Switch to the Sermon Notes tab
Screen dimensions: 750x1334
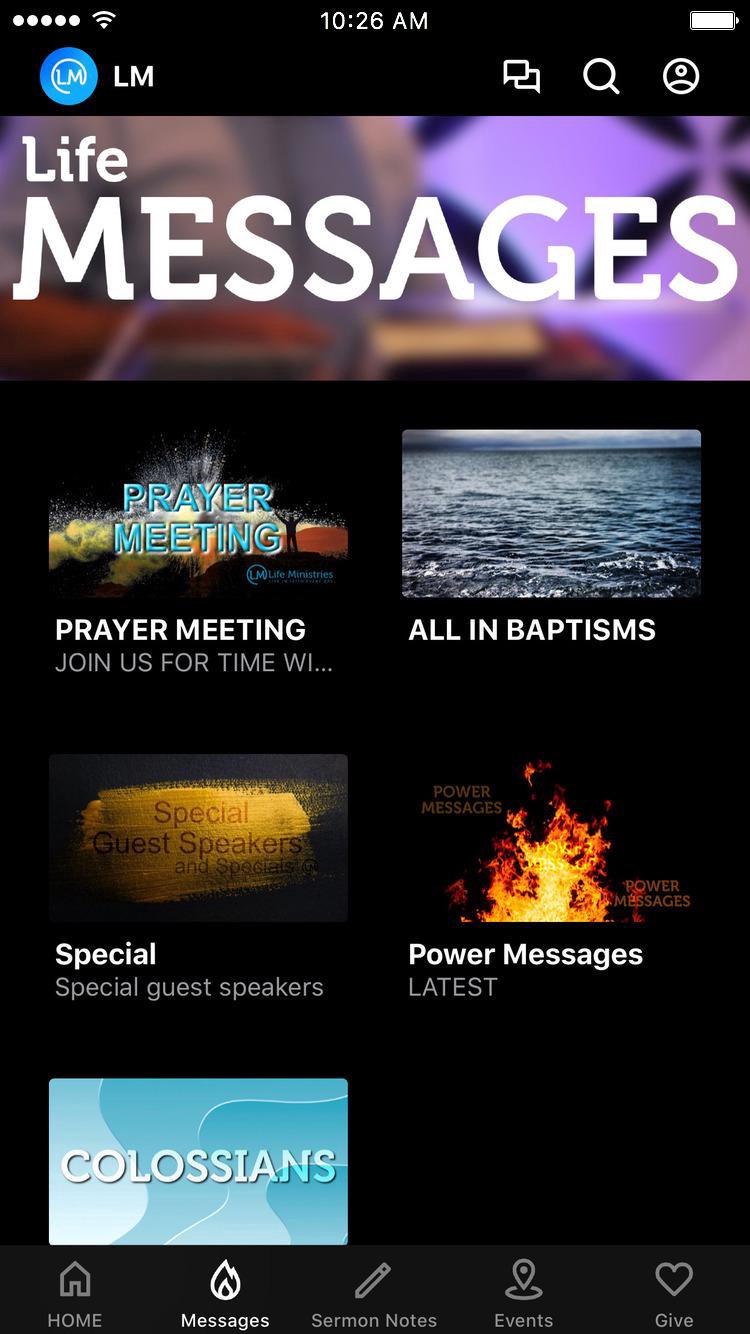click(x=374, y=1294)
